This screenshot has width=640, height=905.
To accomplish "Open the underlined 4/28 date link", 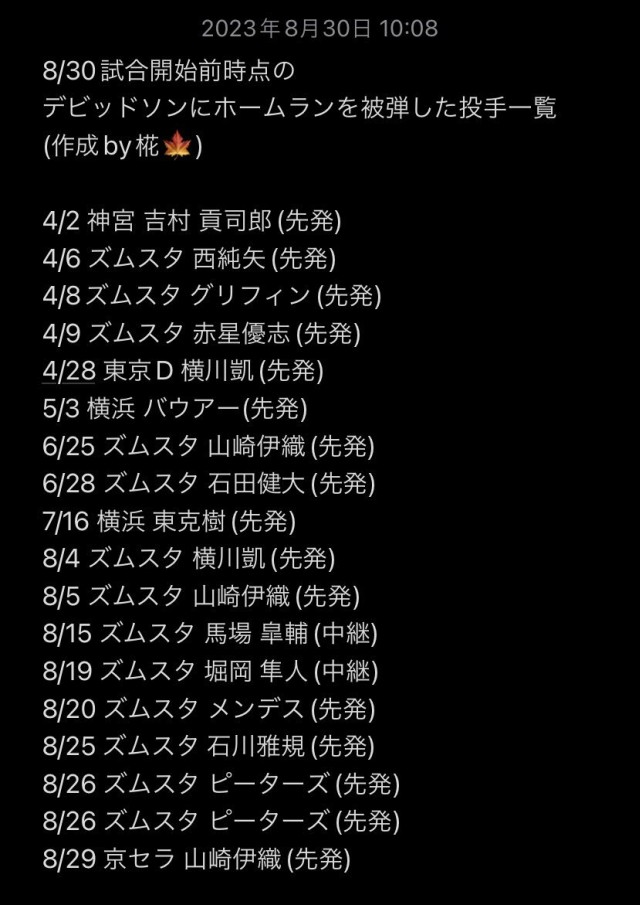I will point(69,371).
